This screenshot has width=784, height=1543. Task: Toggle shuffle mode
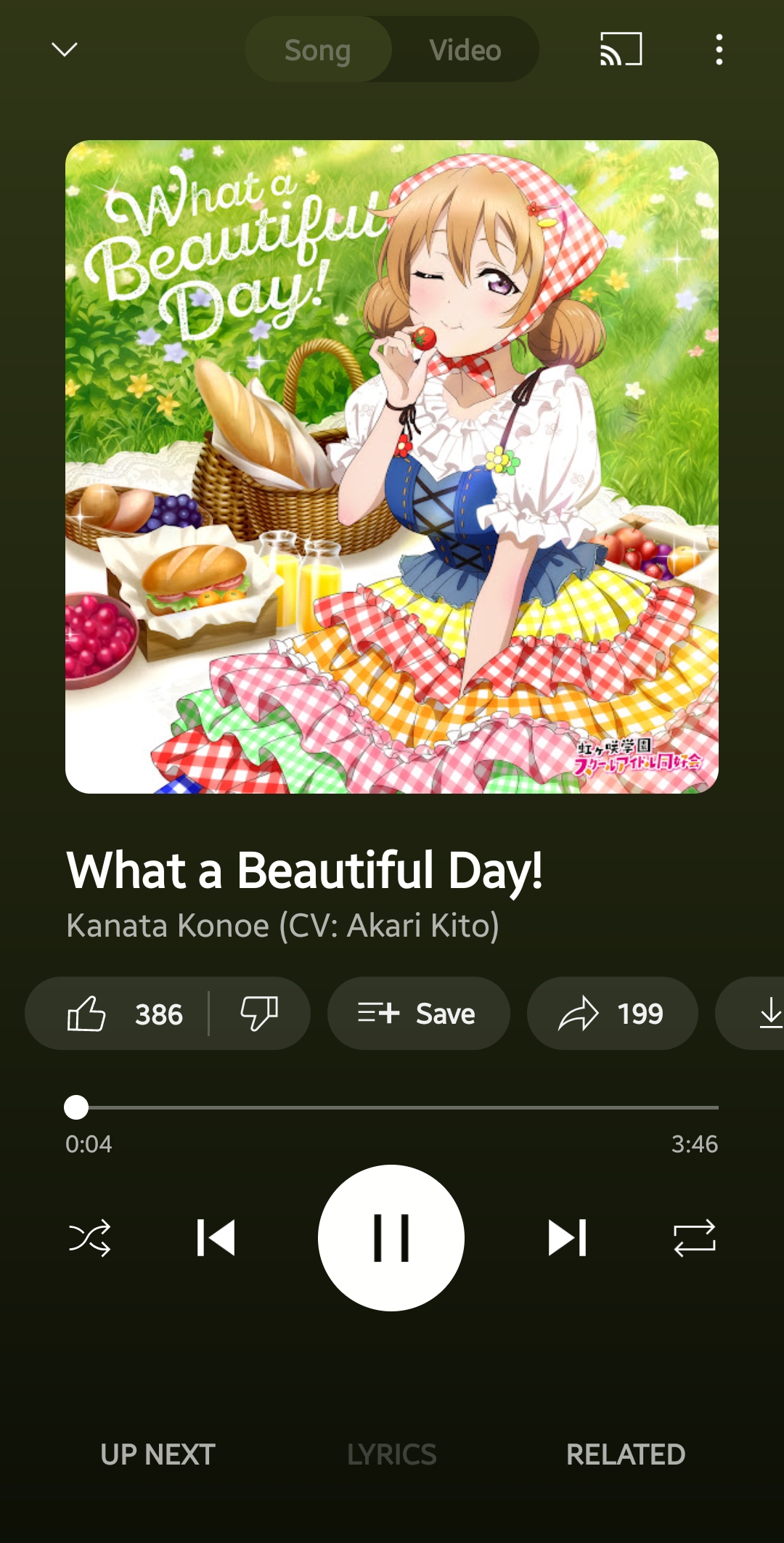click(x=89, y=1238)
